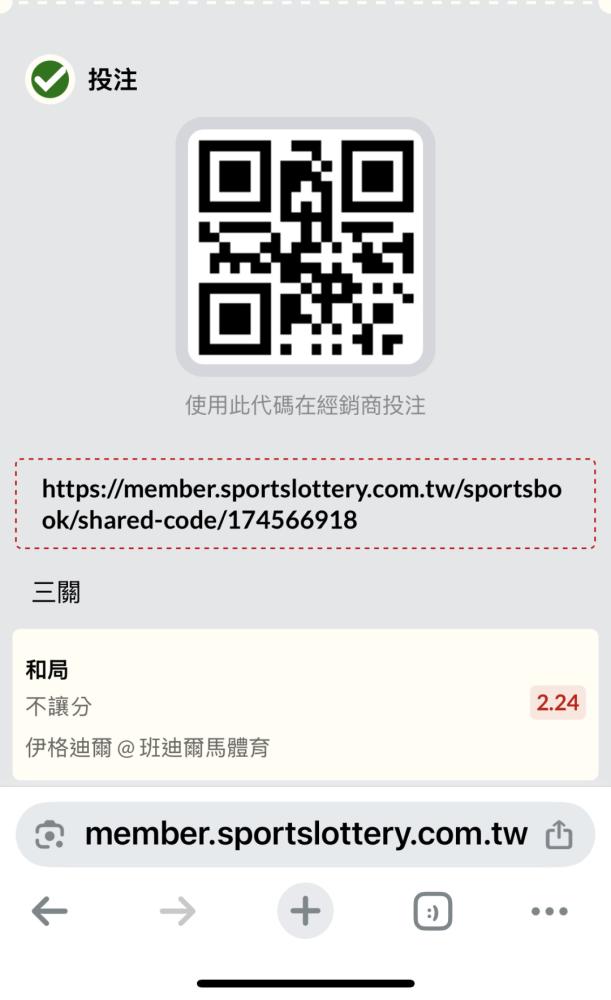Share this page from the address bar

(x=559, y=835)
